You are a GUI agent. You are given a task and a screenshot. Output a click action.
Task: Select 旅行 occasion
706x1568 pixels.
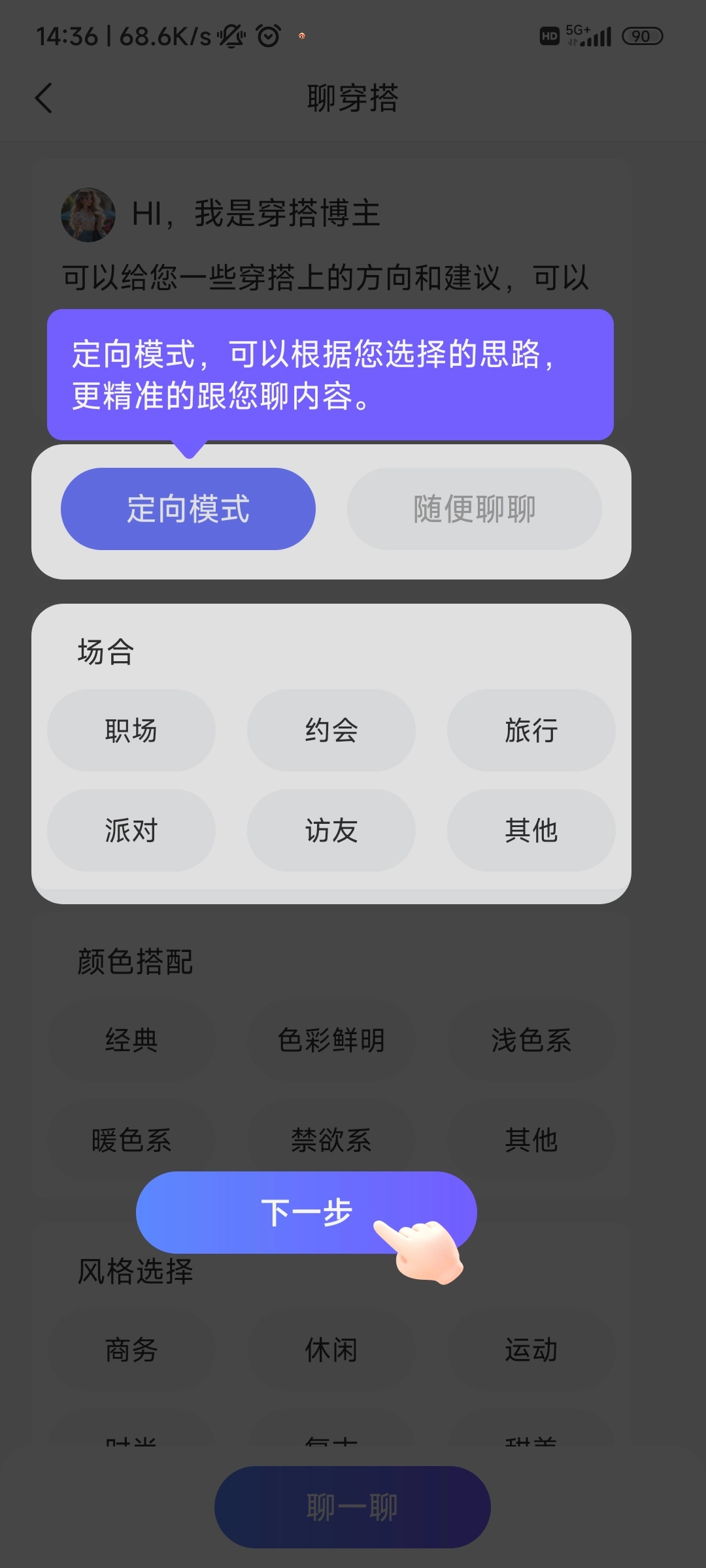click(531, 730)
